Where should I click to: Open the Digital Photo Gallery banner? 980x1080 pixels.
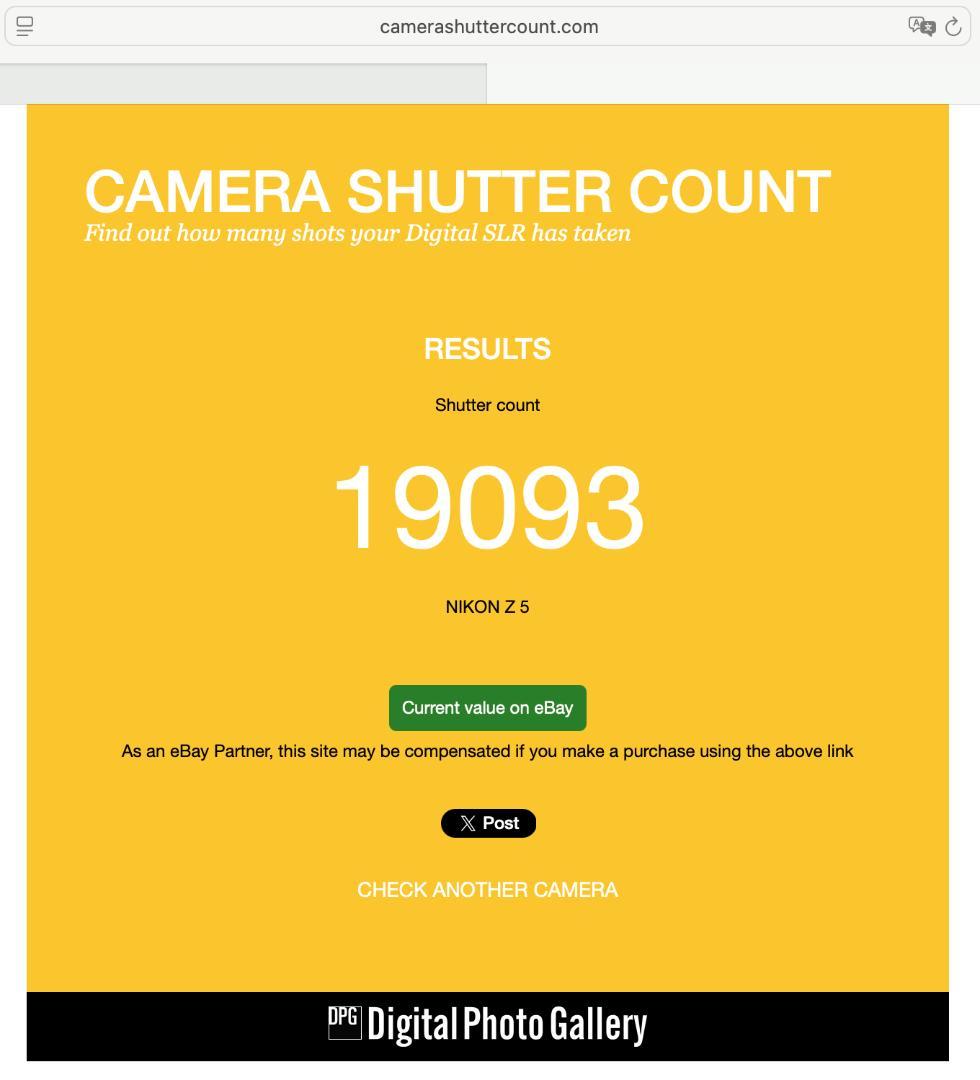point(487,1025)
